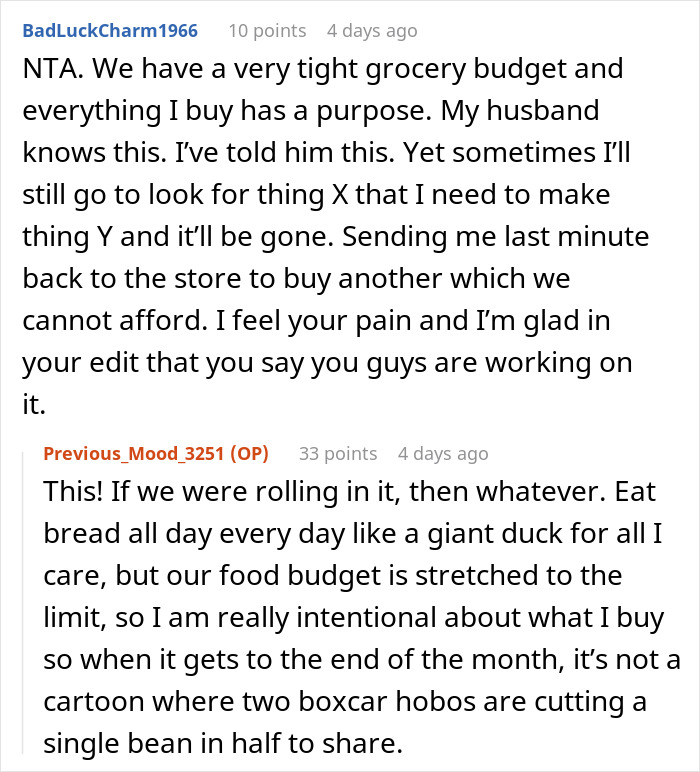View Previous_Mood_3251 (OP) profile
This screenshot has height=772, width=700.
(x=156, y=453)
